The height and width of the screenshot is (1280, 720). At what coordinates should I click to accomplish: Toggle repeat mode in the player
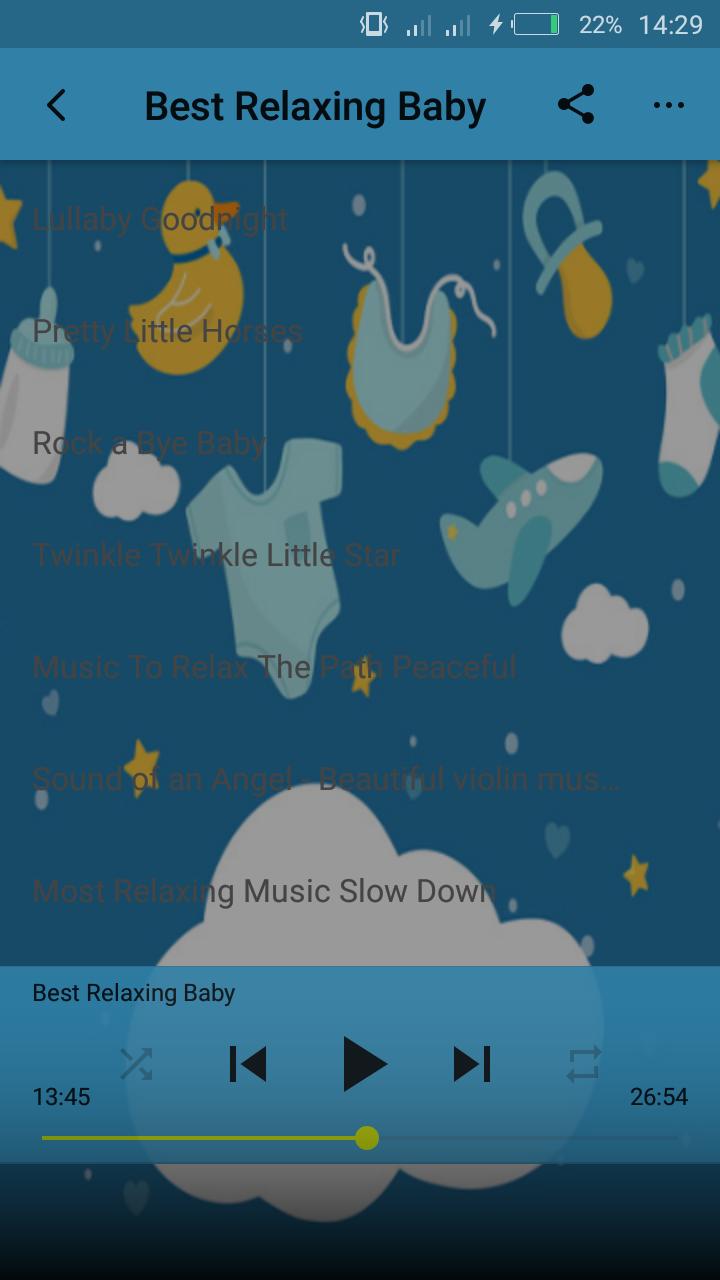tap(584, 1064)
